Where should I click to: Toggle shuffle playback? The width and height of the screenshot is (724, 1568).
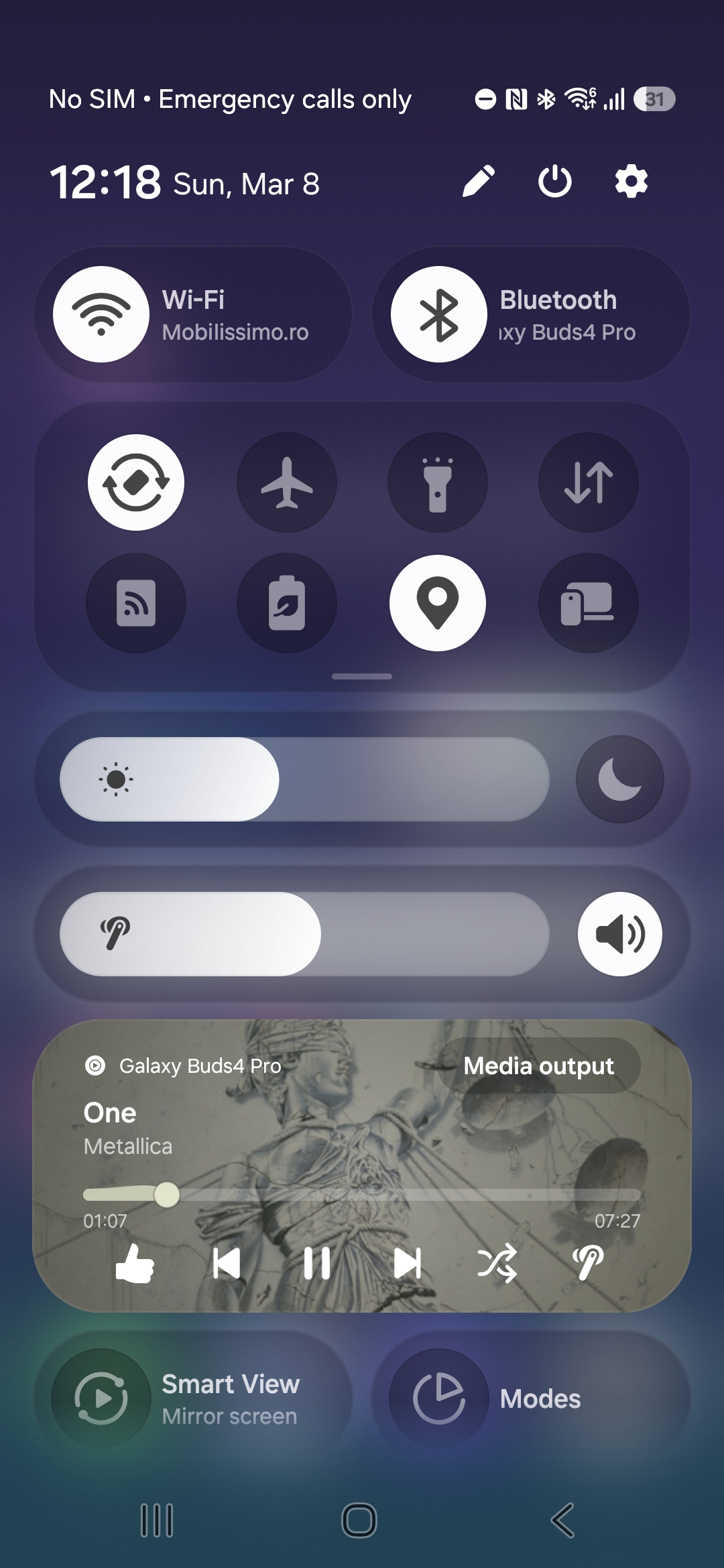tap(497, 1264)
